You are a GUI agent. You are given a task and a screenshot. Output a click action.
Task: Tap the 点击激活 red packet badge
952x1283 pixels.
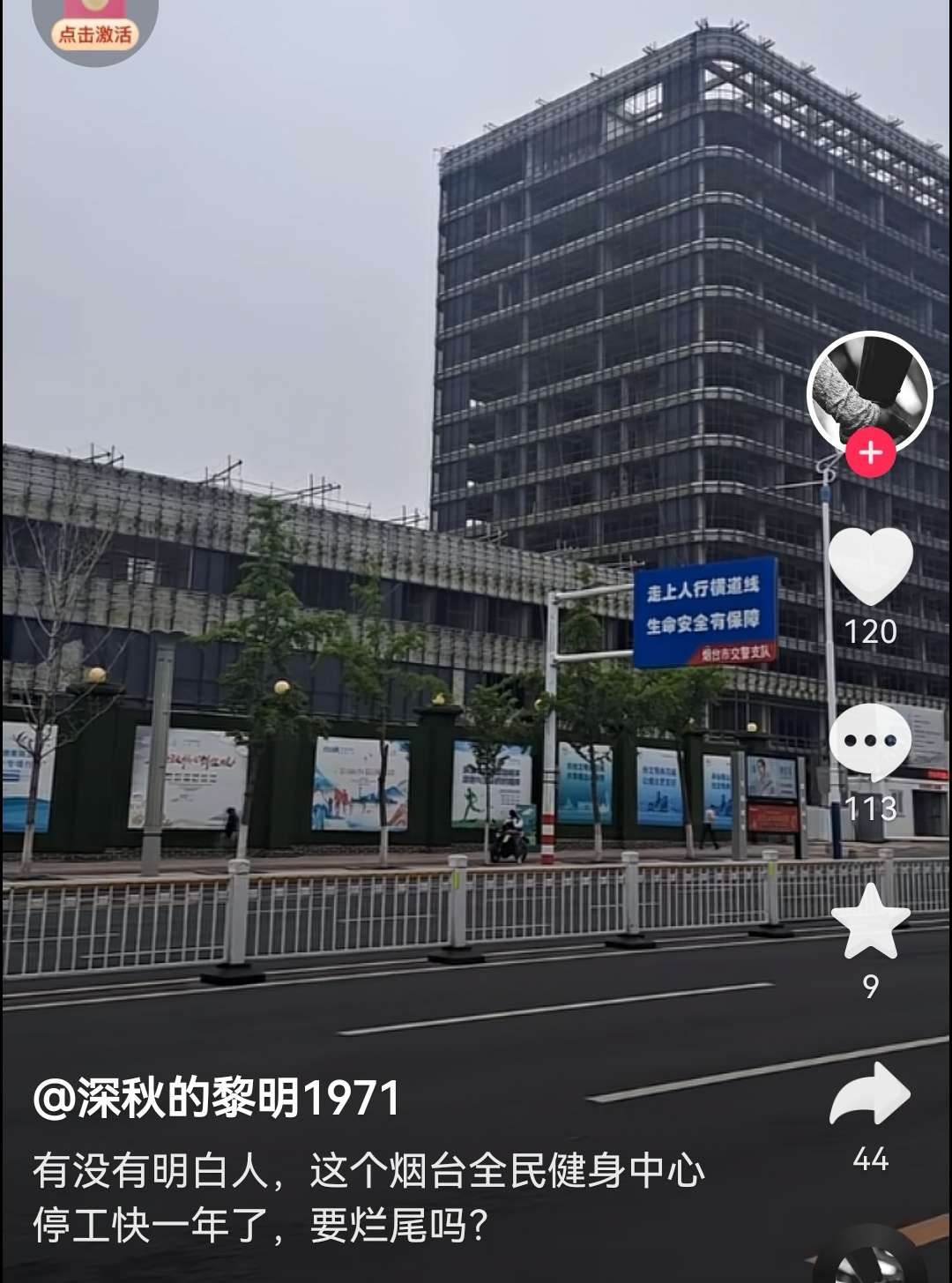pyautogui.click(x=94, y=30)
